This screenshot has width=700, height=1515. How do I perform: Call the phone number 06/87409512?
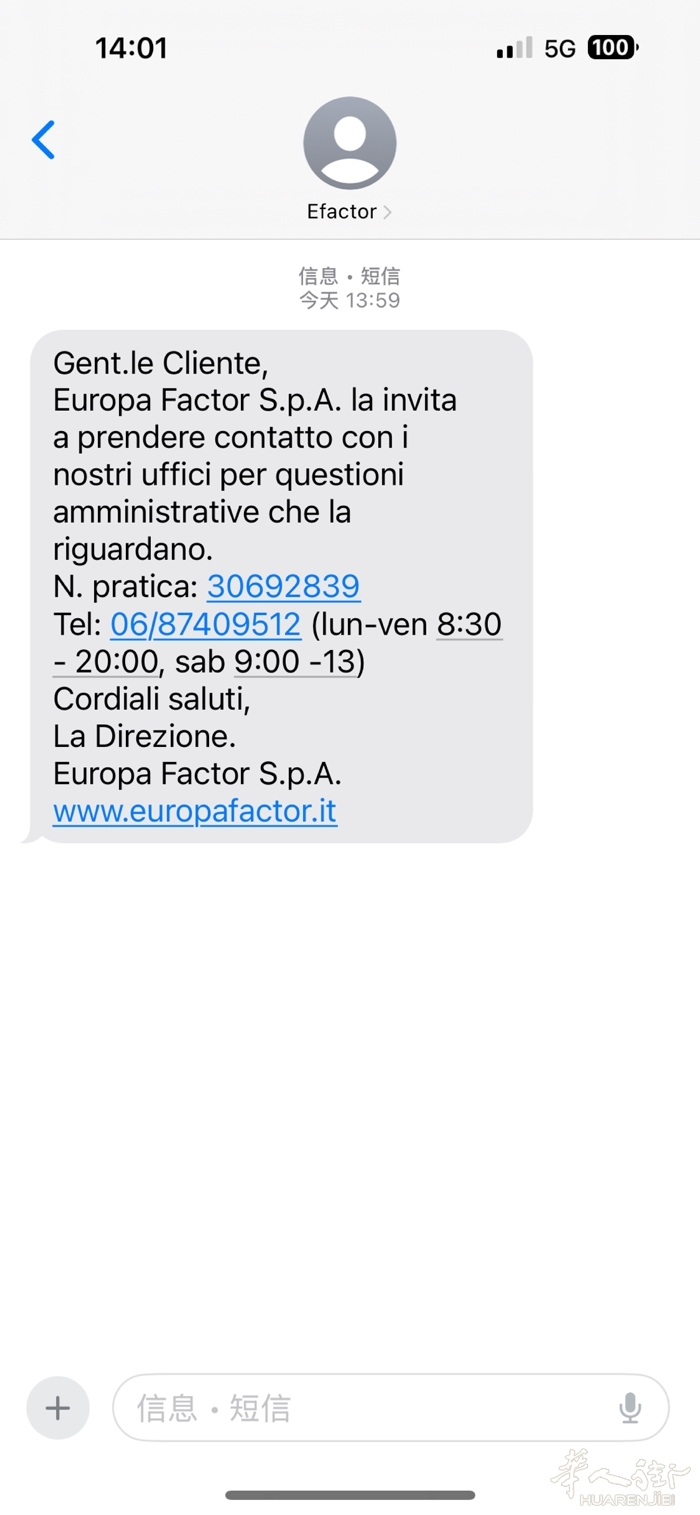click(x=205, y=624)
